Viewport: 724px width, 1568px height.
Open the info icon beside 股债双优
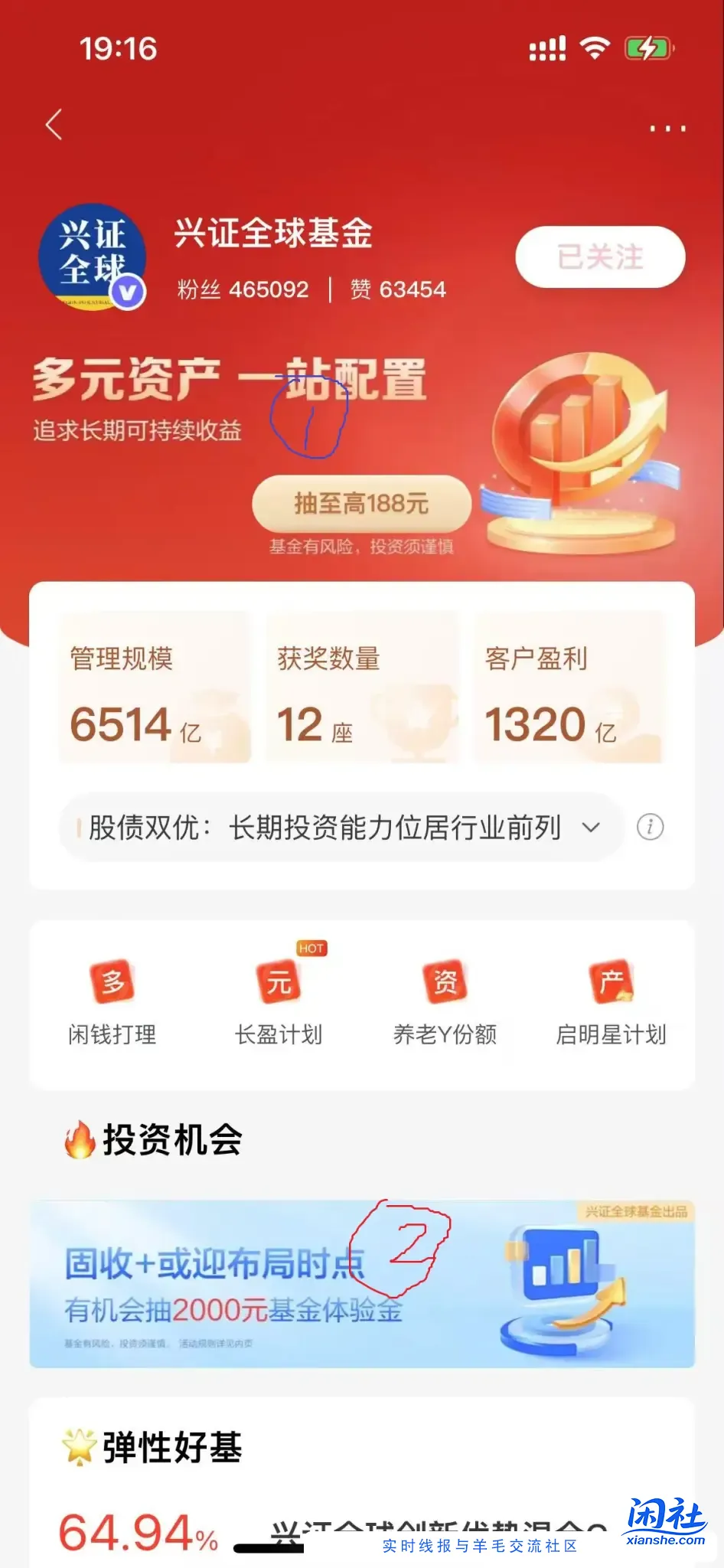pos(650,828)
